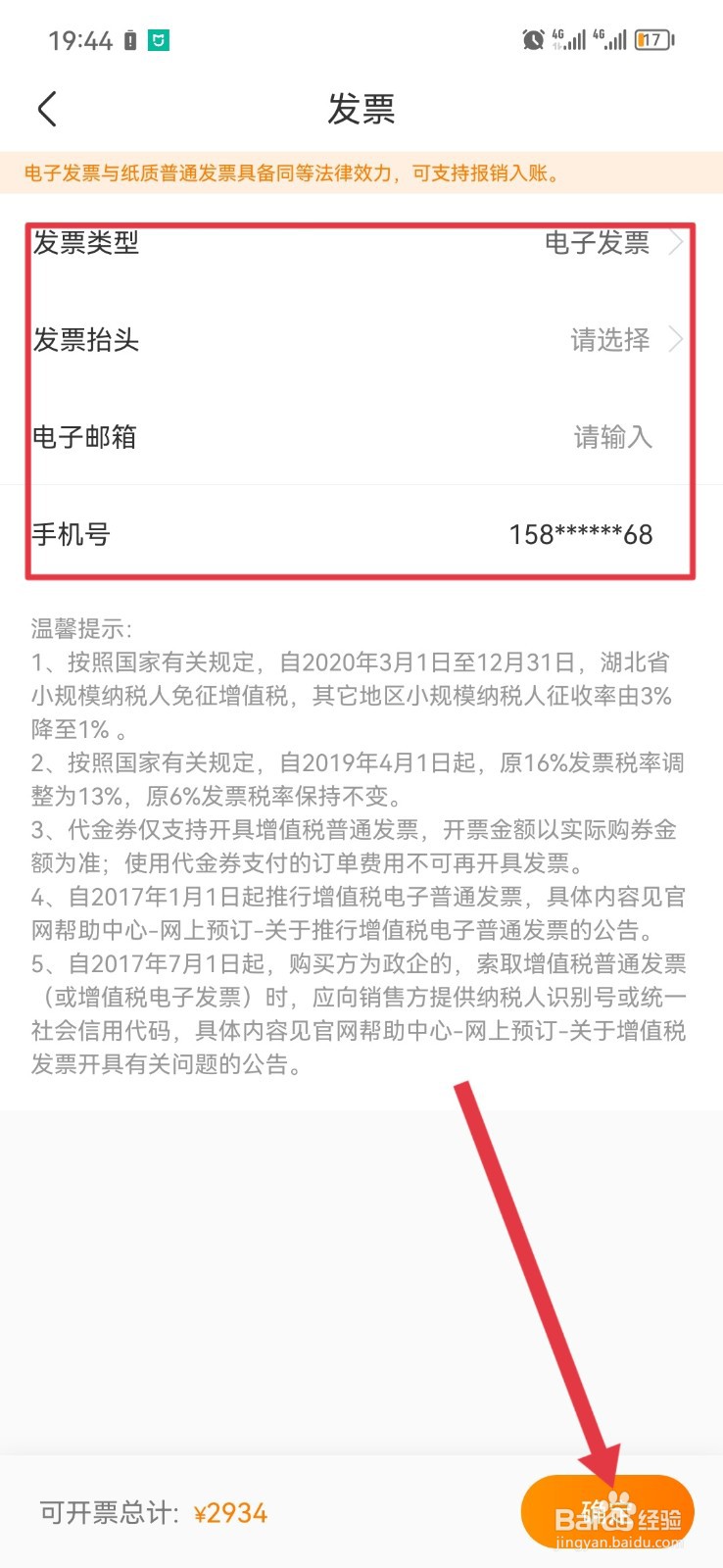Tap the alarm clock icon in the status bar

(x=534, y=39)
